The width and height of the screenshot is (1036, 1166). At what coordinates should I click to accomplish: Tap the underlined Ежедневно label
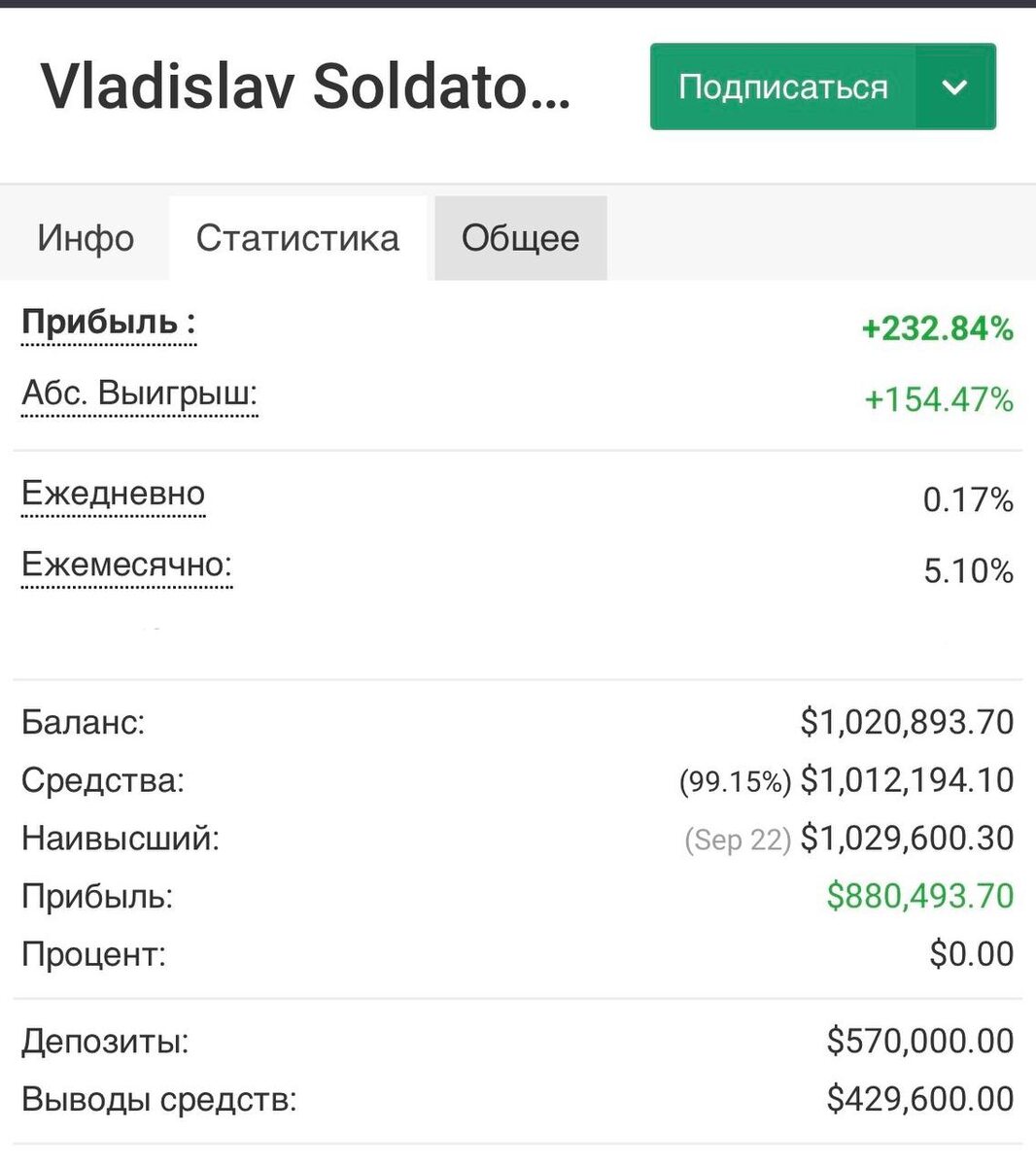pos(113,494)
